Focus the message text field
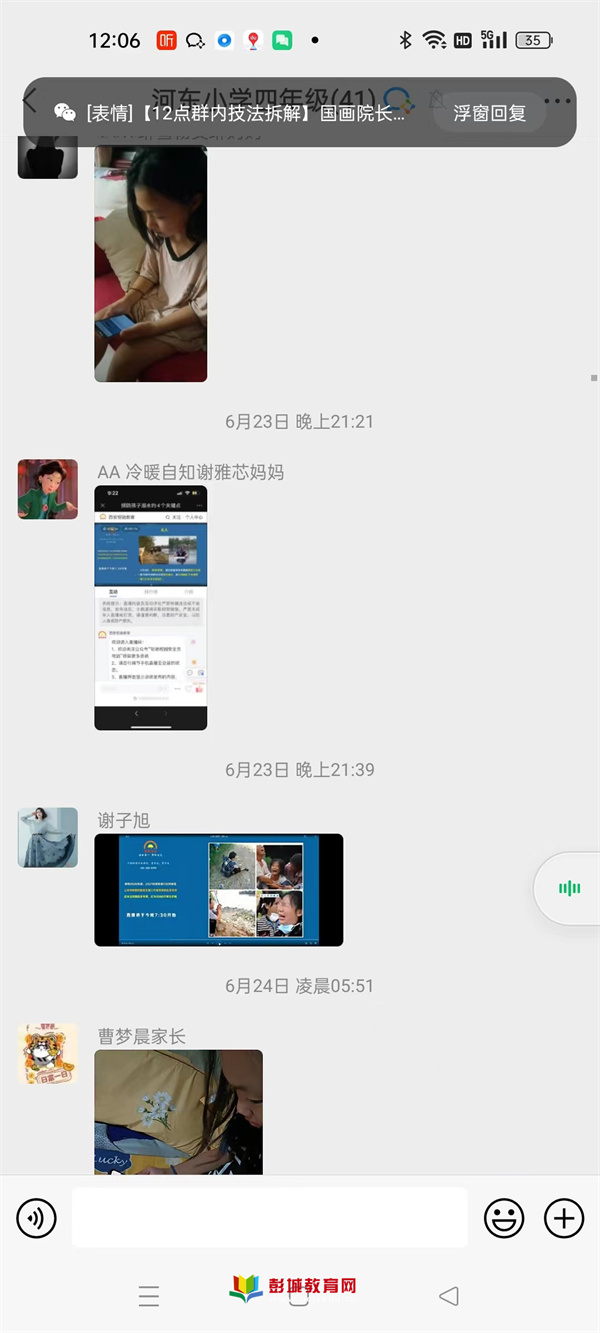This screenshot has width=600, height=1333. tap(269, 1217)
